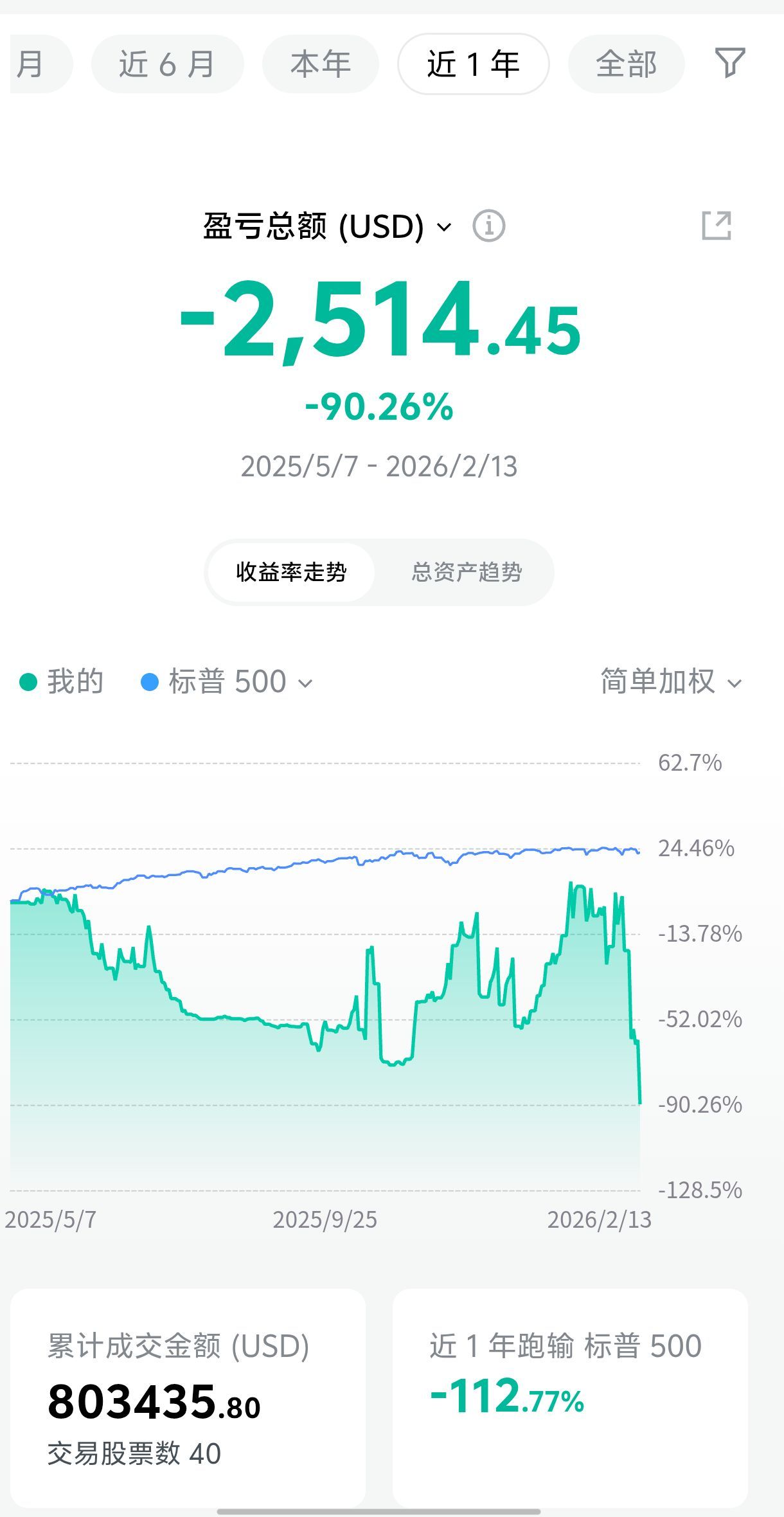Open the 近1年跑输 标普500 card
Image resolution: width=784 pixels, height=1517 pixels.
click(x=570, y=1397)
